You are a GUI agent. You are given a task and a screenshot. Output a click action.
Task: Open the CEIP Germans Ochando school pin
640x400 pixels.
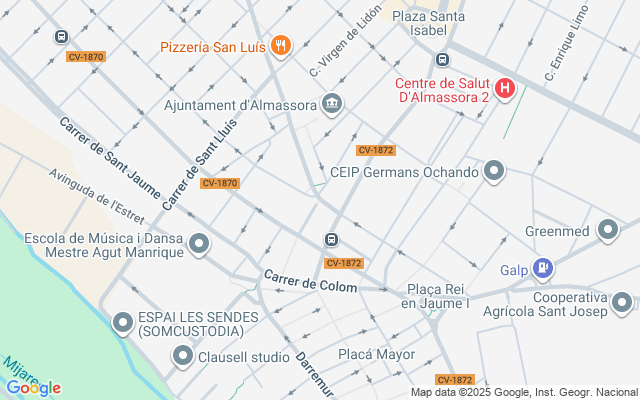[x=492, y=172]
